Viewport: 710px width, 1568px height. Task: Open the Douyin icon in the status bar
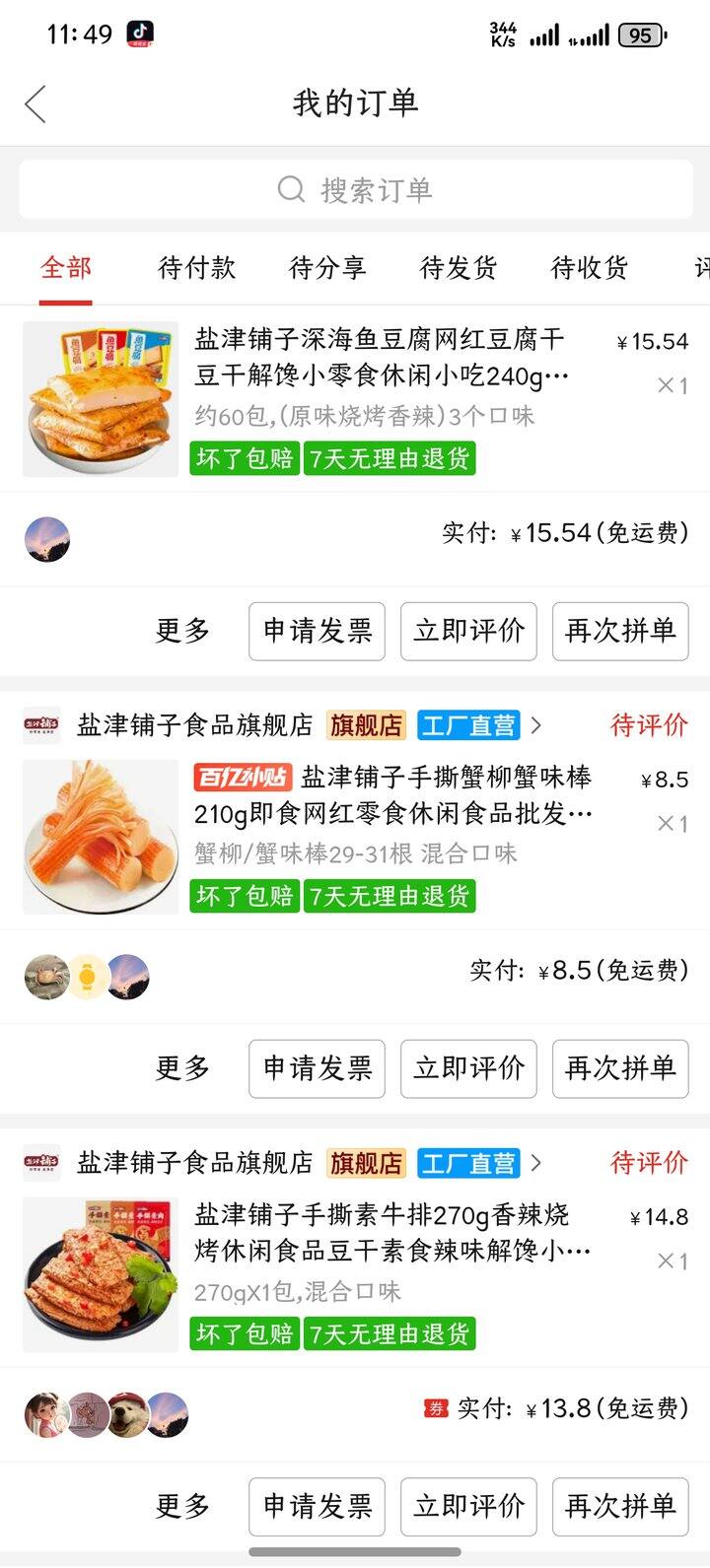[138, 33]
